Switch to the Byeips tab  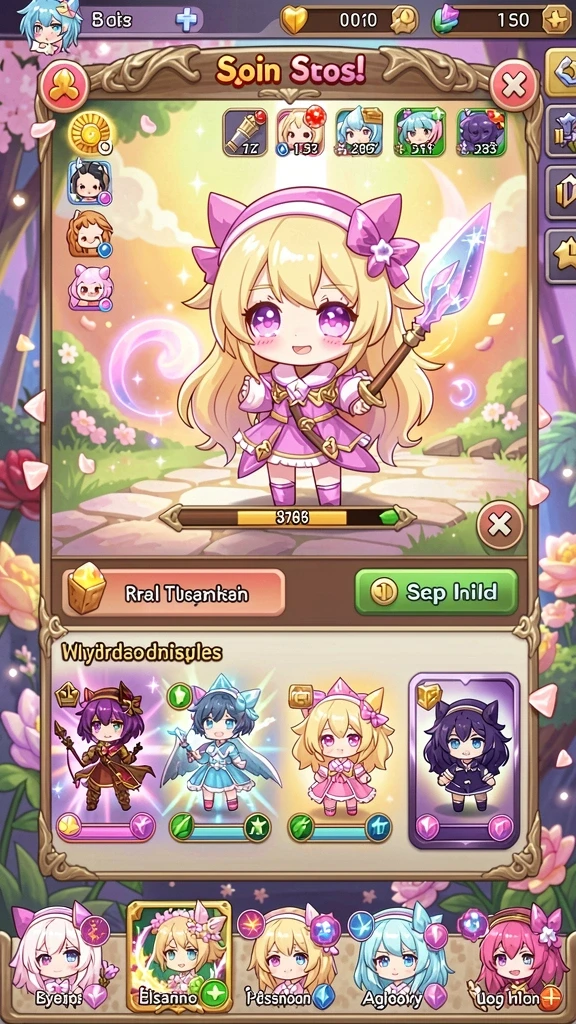pyautogui.click(x=60, y=959)
